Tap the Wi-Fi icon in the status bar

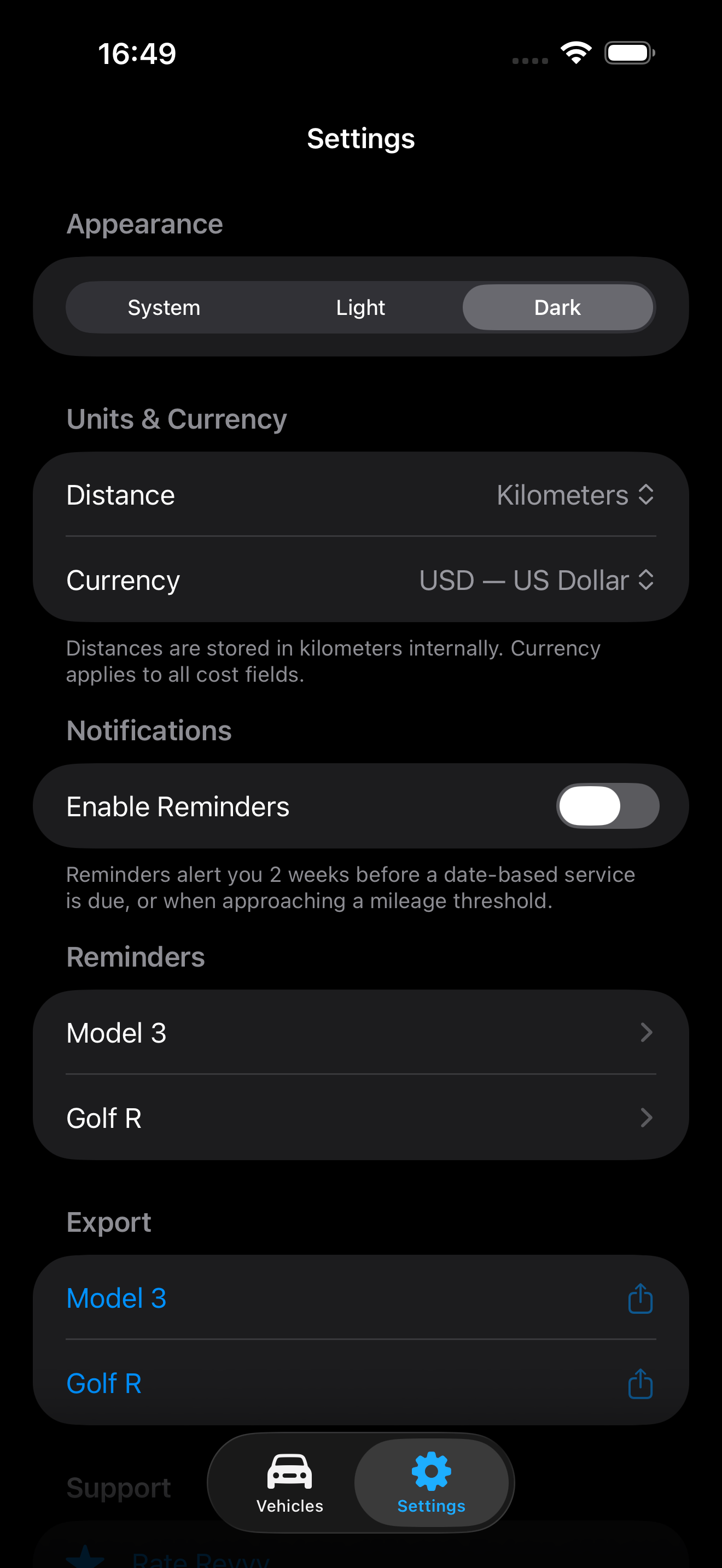coord(575,52)
